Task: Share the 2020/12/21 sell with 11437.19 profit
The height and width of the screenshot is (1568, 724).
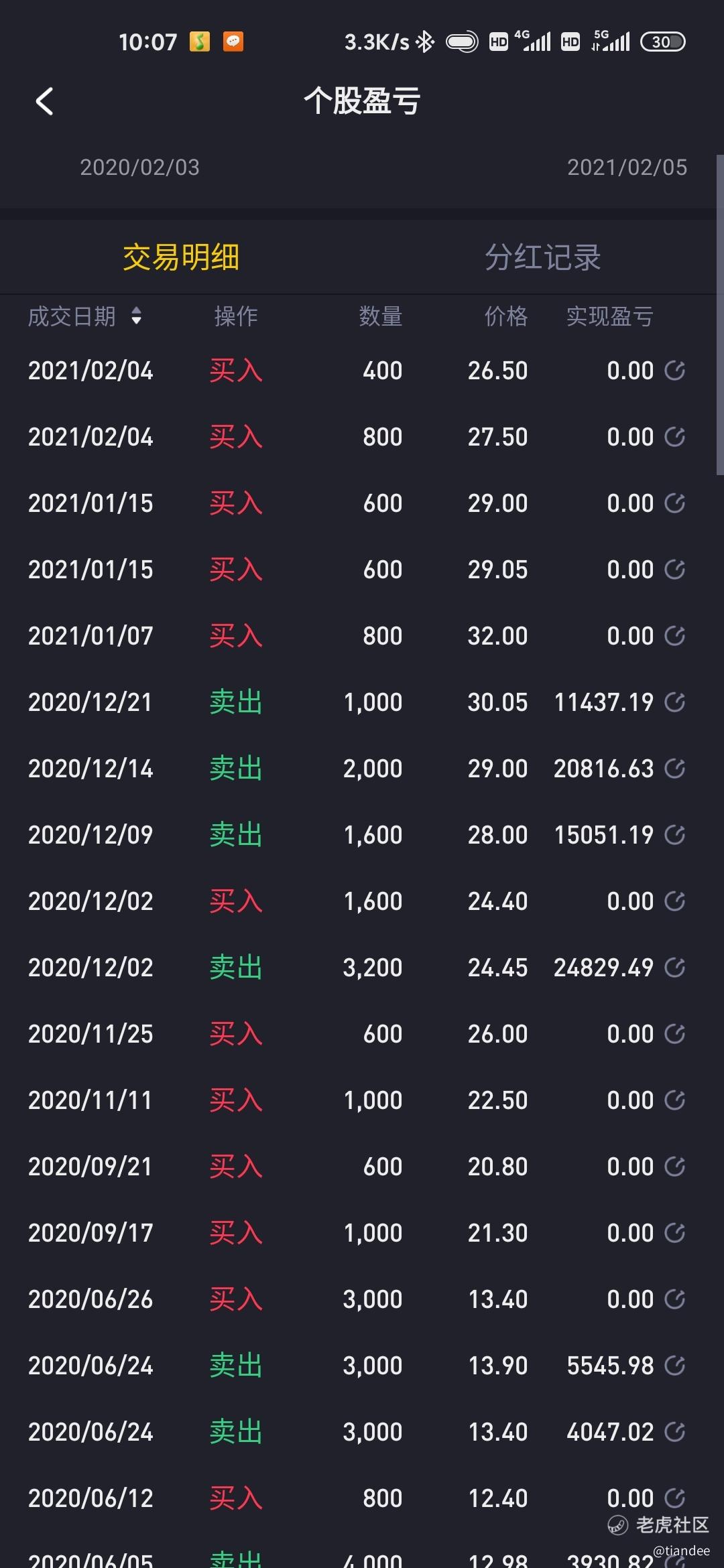Action: pyautogui.click(x=674, y=702)
